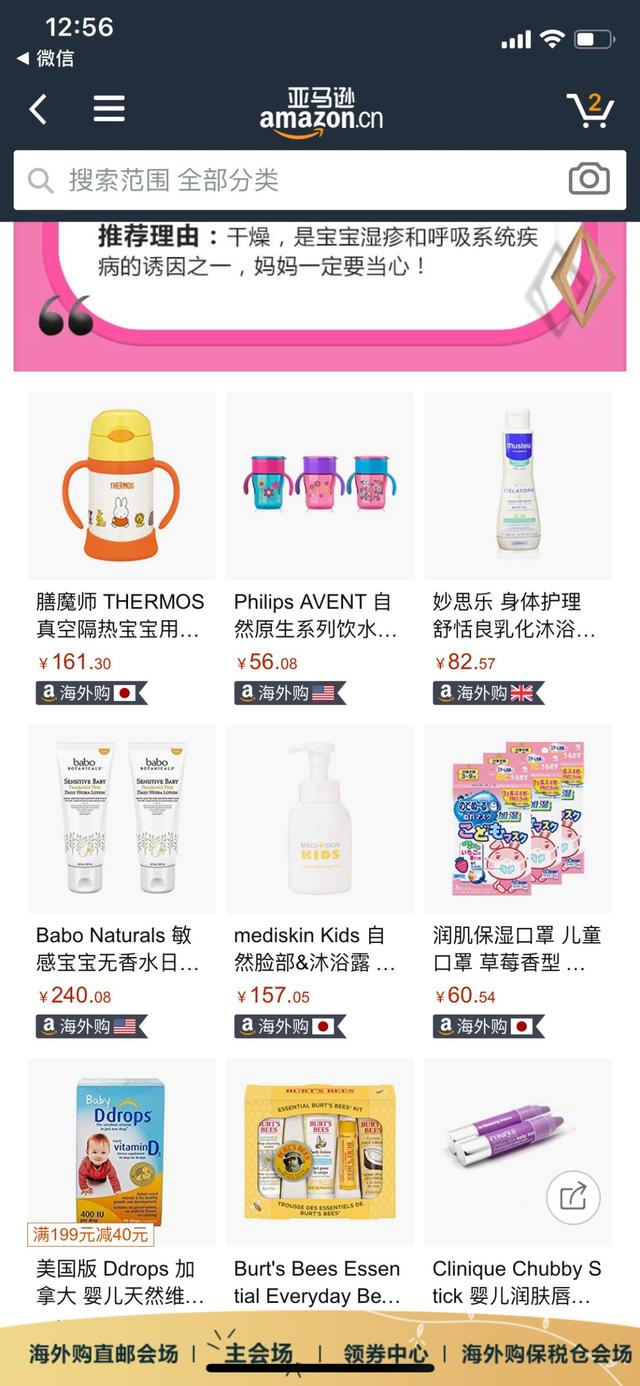Viewport: 640px width, 1386px height.
Task: Search by camera icon
Action: click(589, 179)
